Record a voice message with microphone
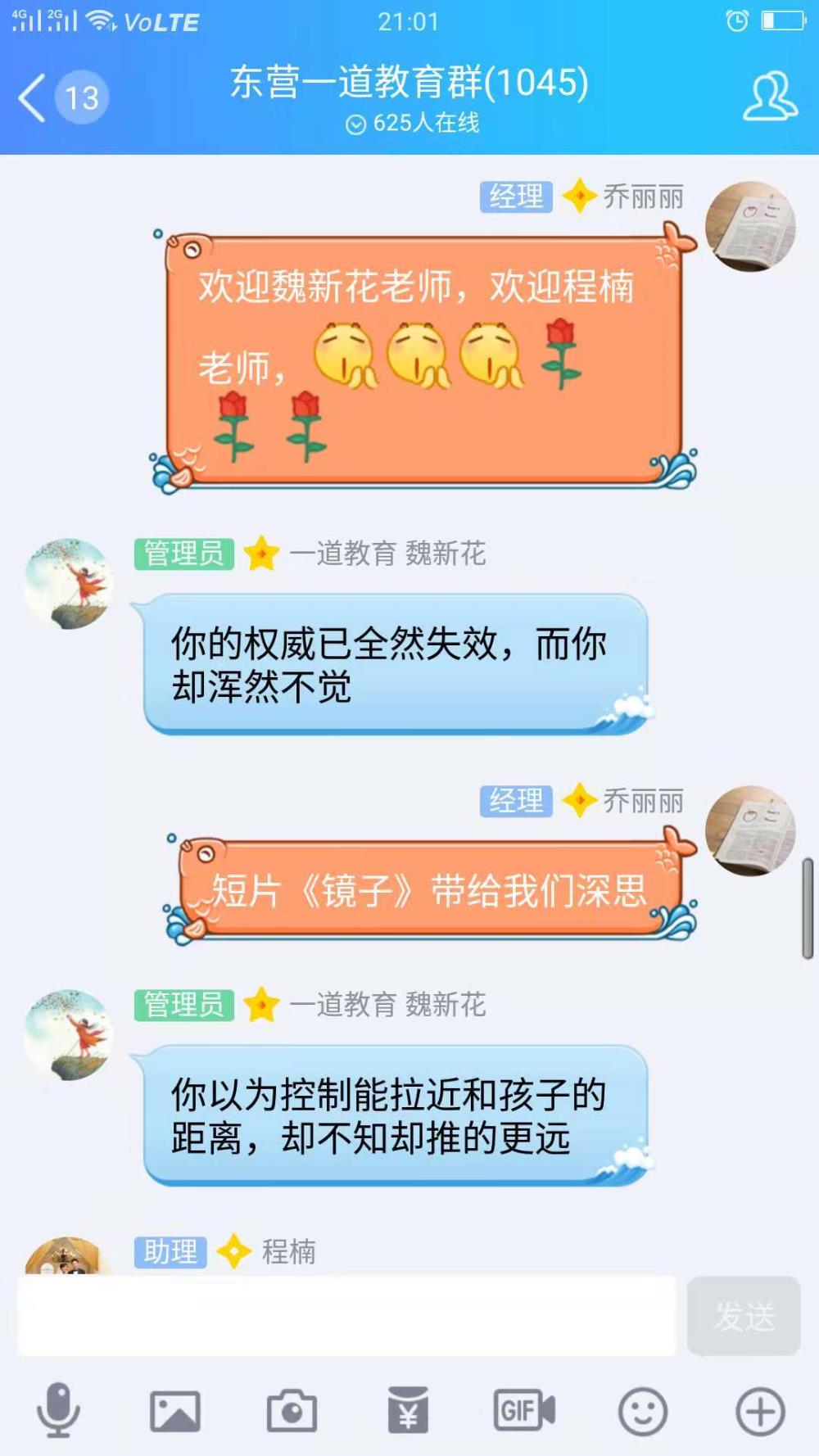Image resolution: width=819 pixels, height=1456 pixels. coord(58,1410)
